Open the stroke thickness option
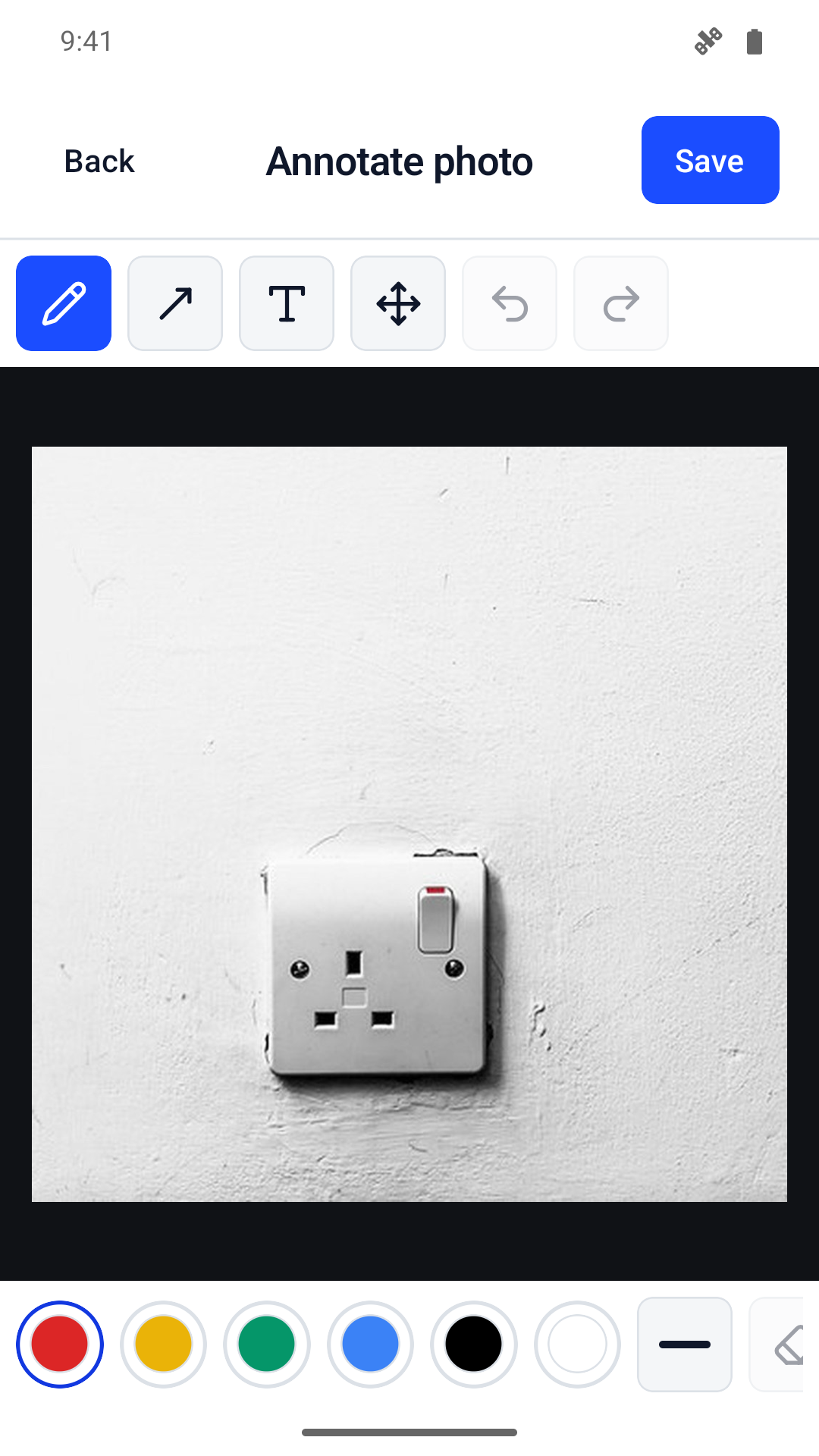819x1456 pixels. coord(685,1345)
